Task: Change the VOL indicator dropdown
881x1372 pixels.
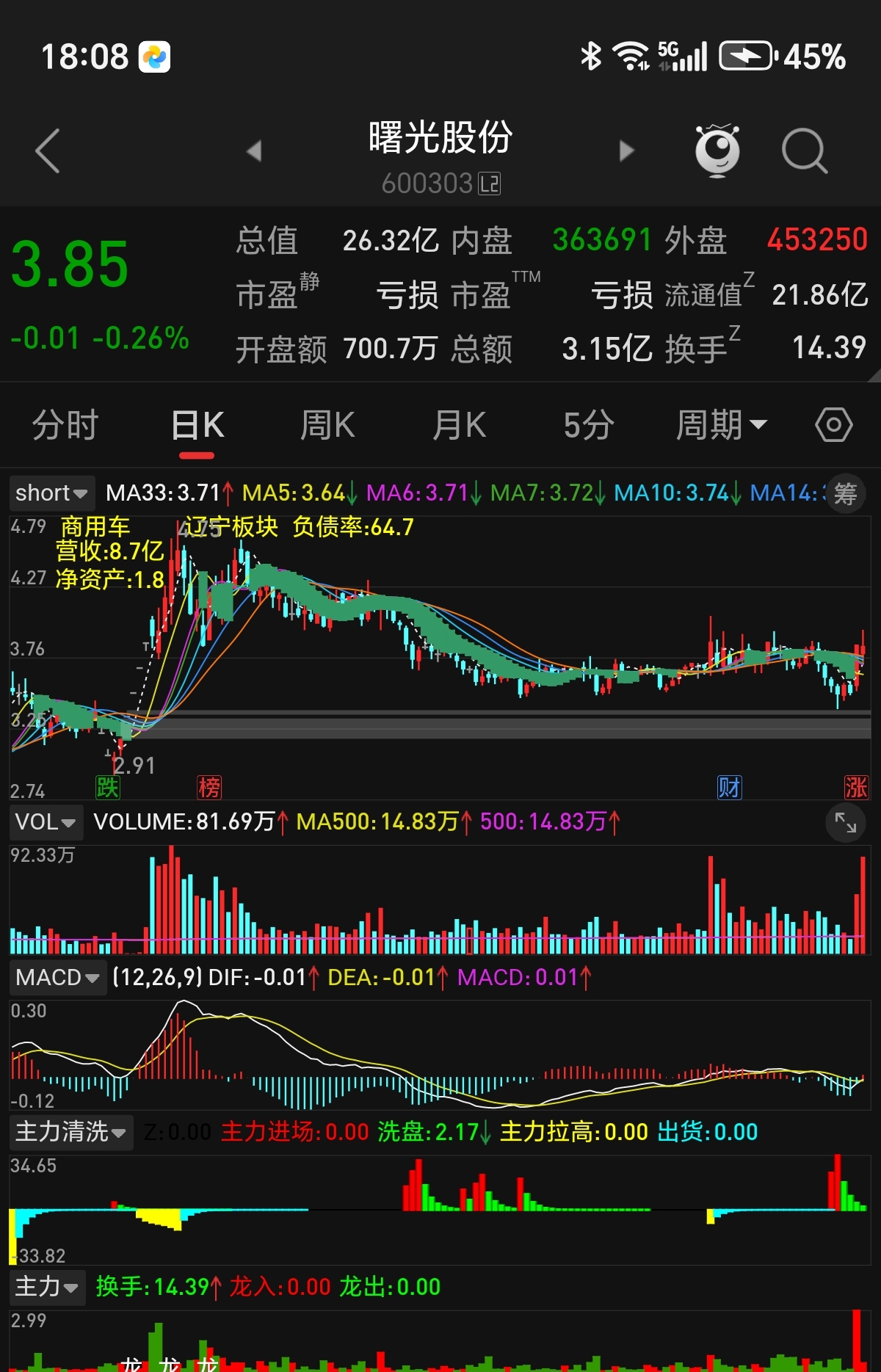Action: tap(46, 821)
